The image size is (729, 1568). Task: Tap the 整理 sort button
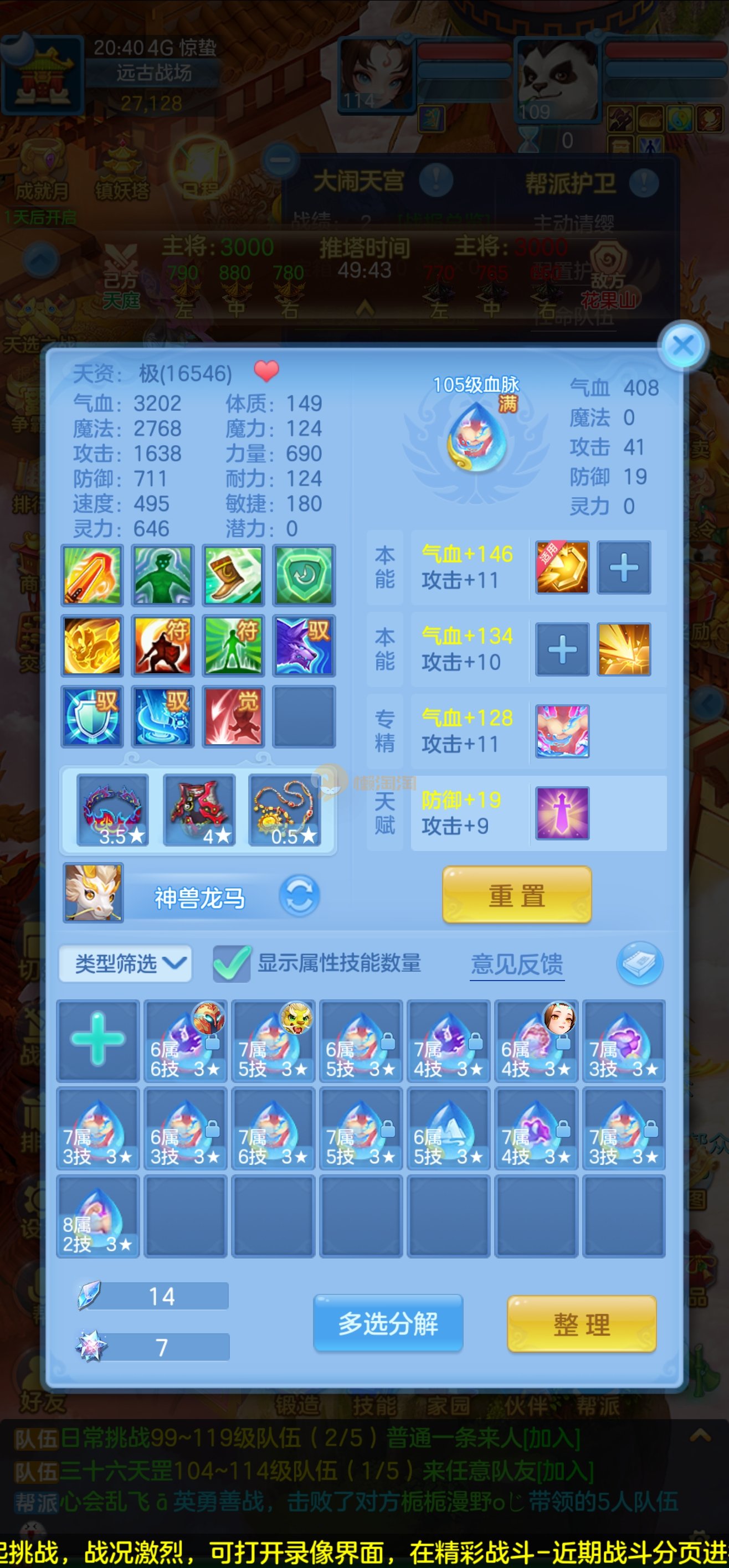click(582, 1324)
